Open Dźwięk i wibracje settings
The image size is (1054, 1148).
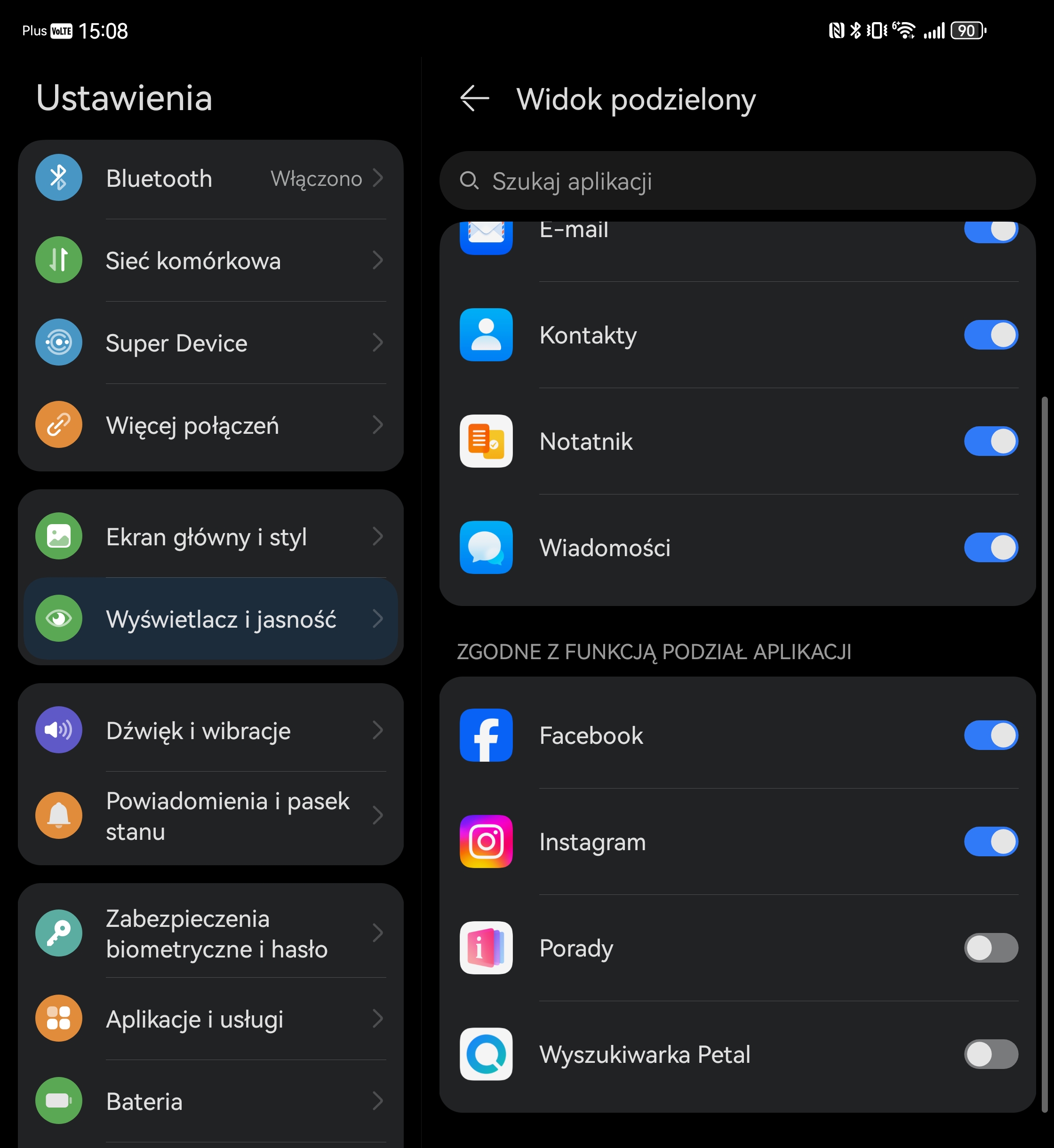pos(210,731)
